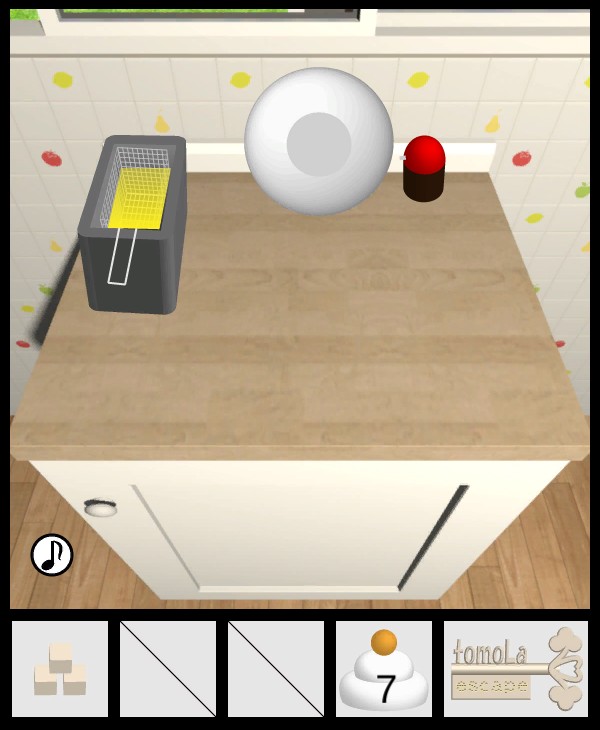Examine the deep fryer with yellow basket
Viewport: 600px width, 730px height.
[133, 223]
